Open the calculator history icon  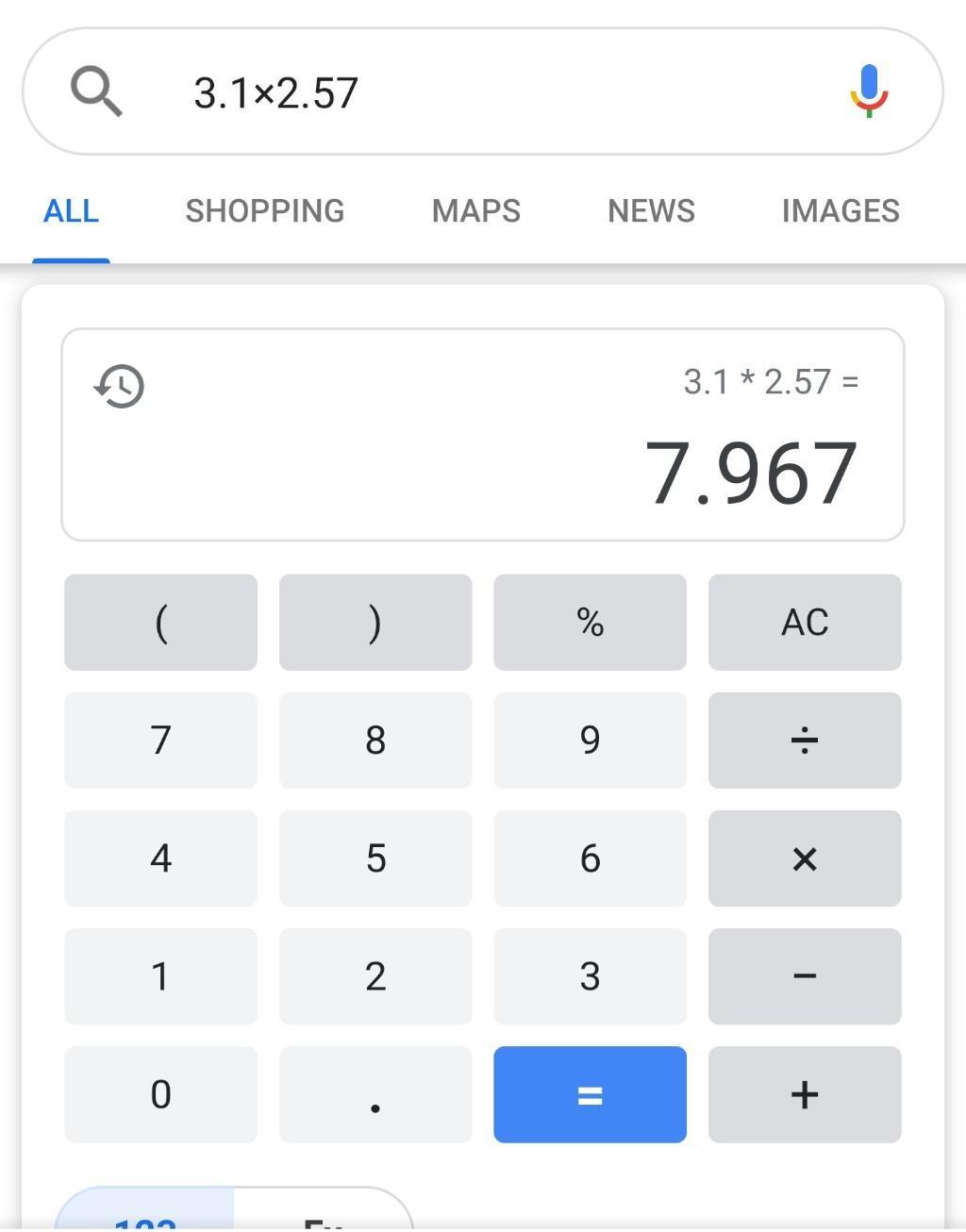120,386
